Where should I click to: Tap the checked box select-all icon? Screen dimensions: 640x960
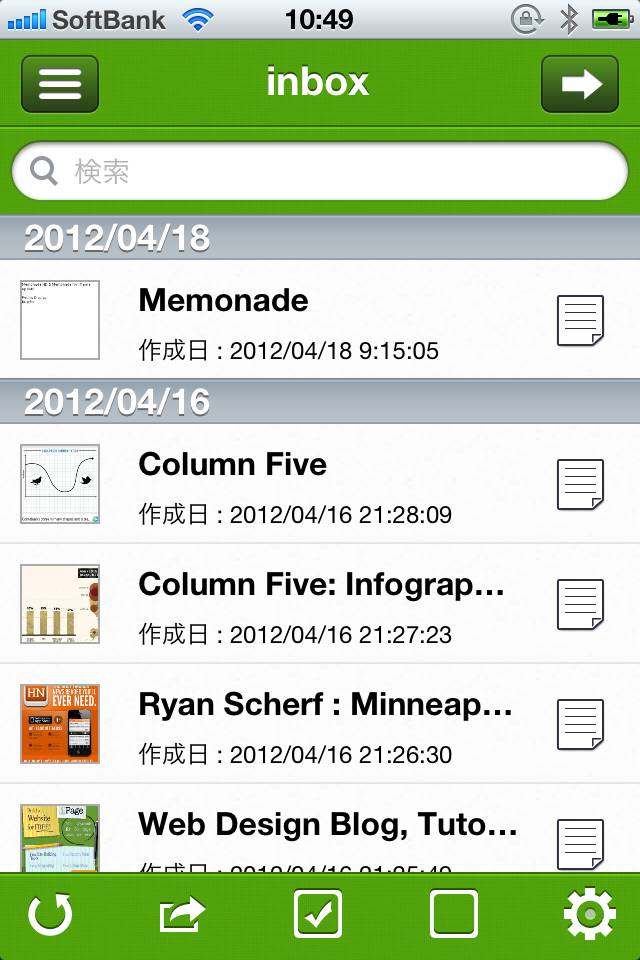tap(318, 914)
